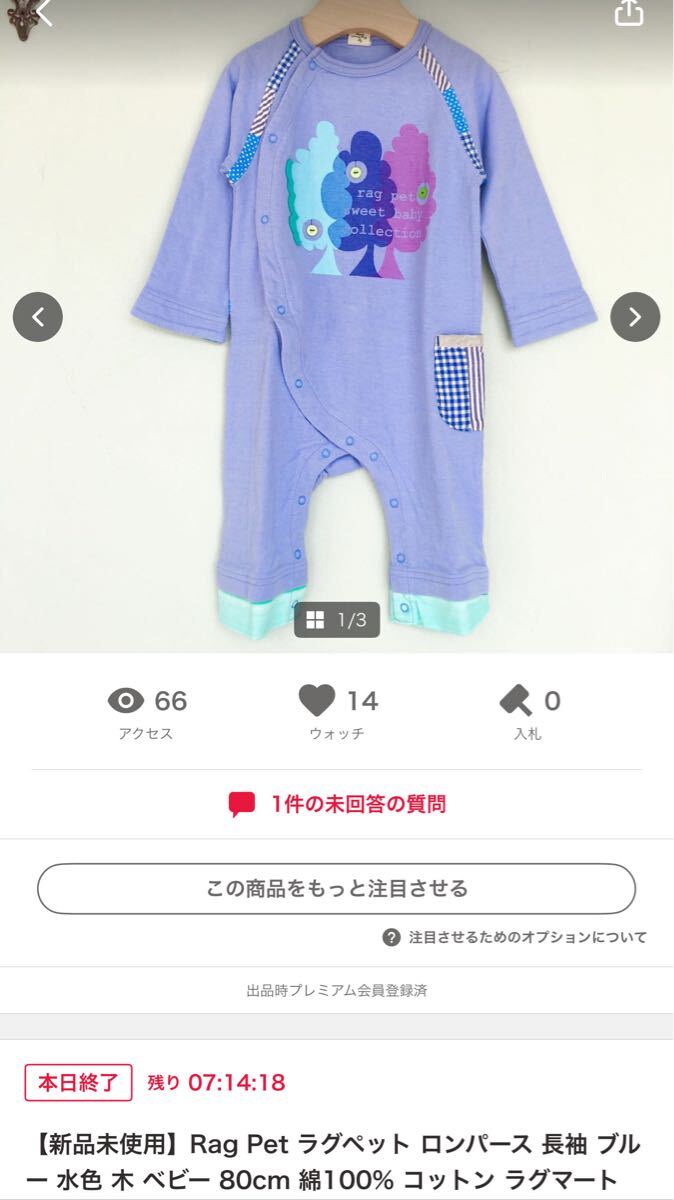Show the next product photo

(635, 318)
